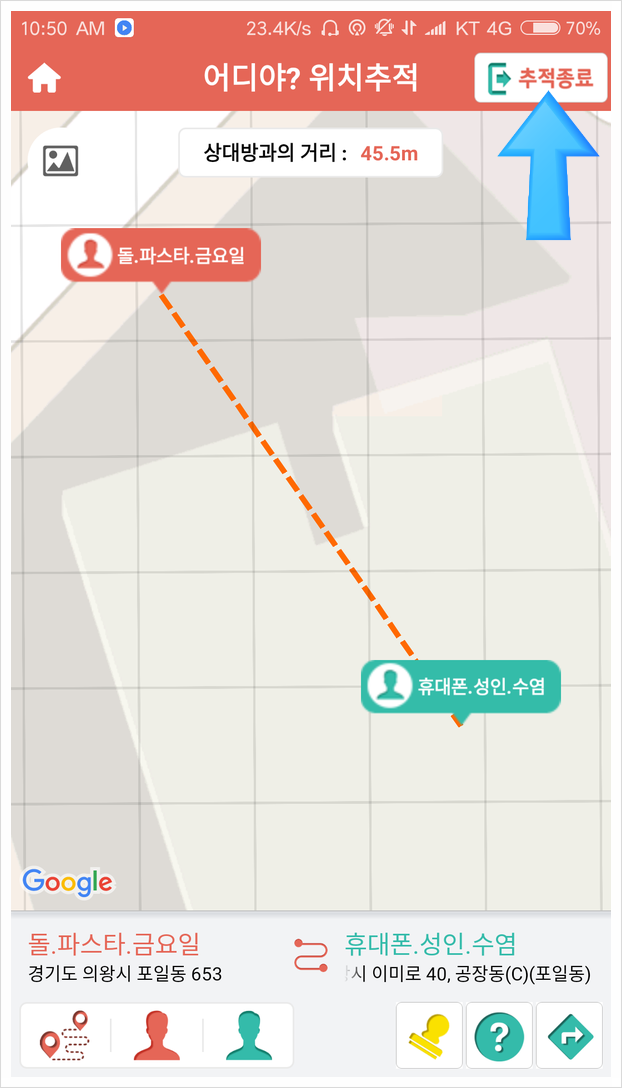
Task: Open help with the question mark
Action: [x=499, y=1035]
